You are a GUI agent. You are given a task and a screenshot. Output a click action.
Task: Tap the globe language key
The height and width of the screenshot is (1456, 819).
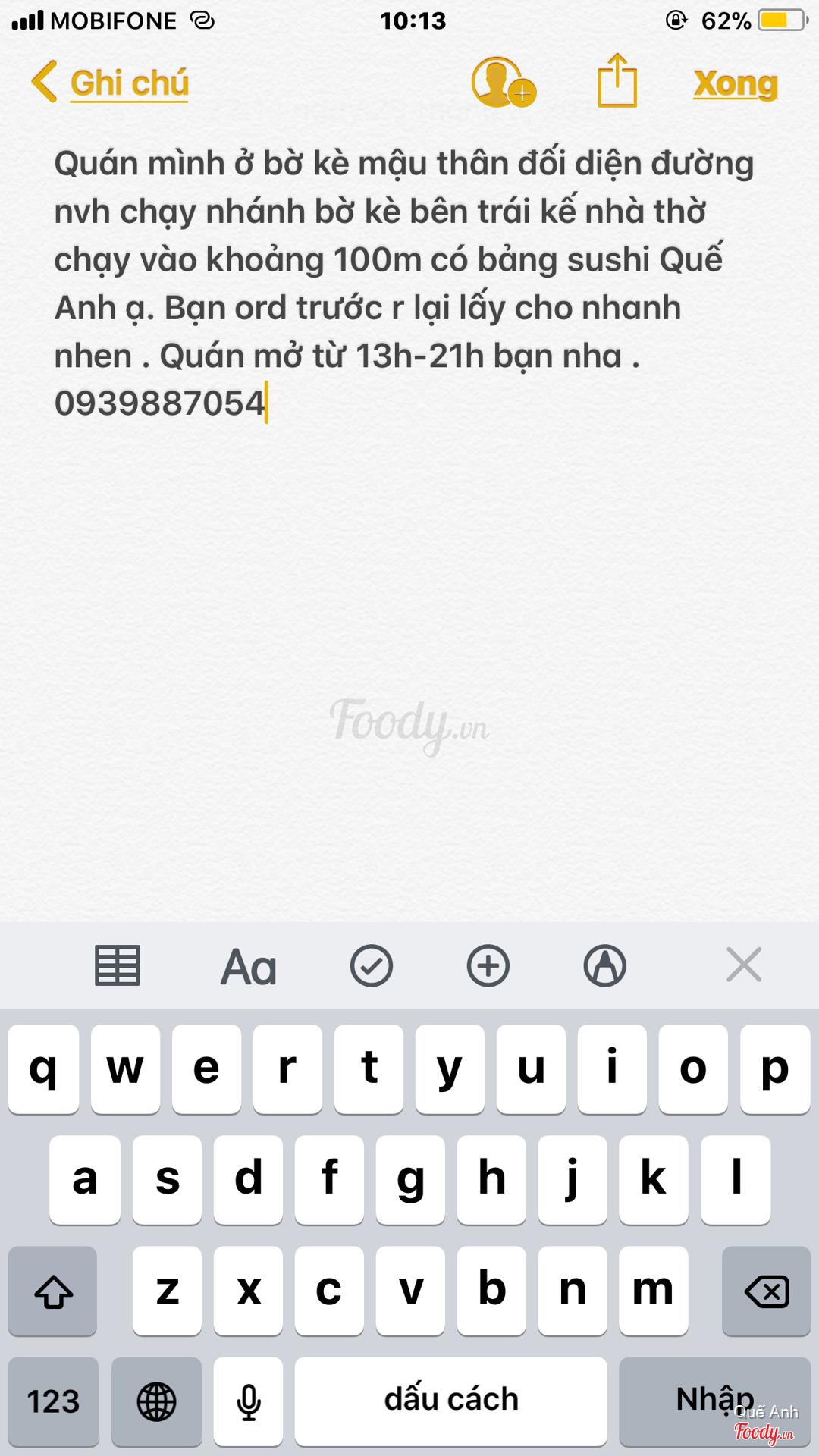click(x=156, y=1401)
